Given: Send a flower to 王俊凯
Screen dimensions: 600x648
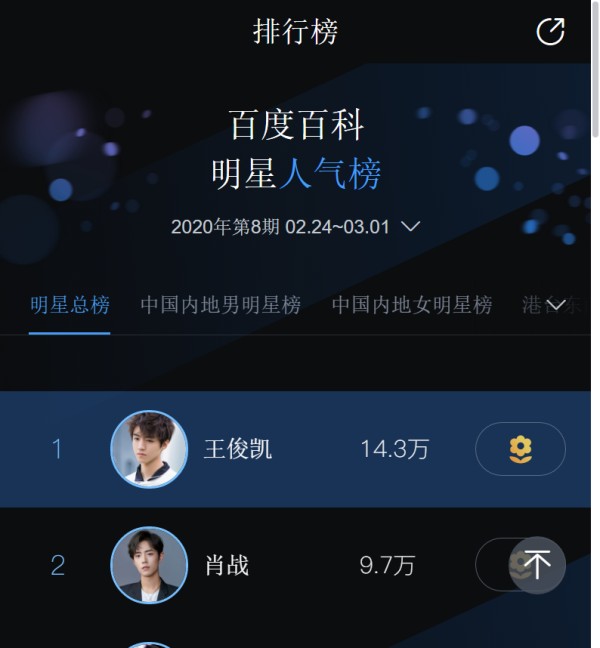Looking at the screenshot, I should (520, 449).
